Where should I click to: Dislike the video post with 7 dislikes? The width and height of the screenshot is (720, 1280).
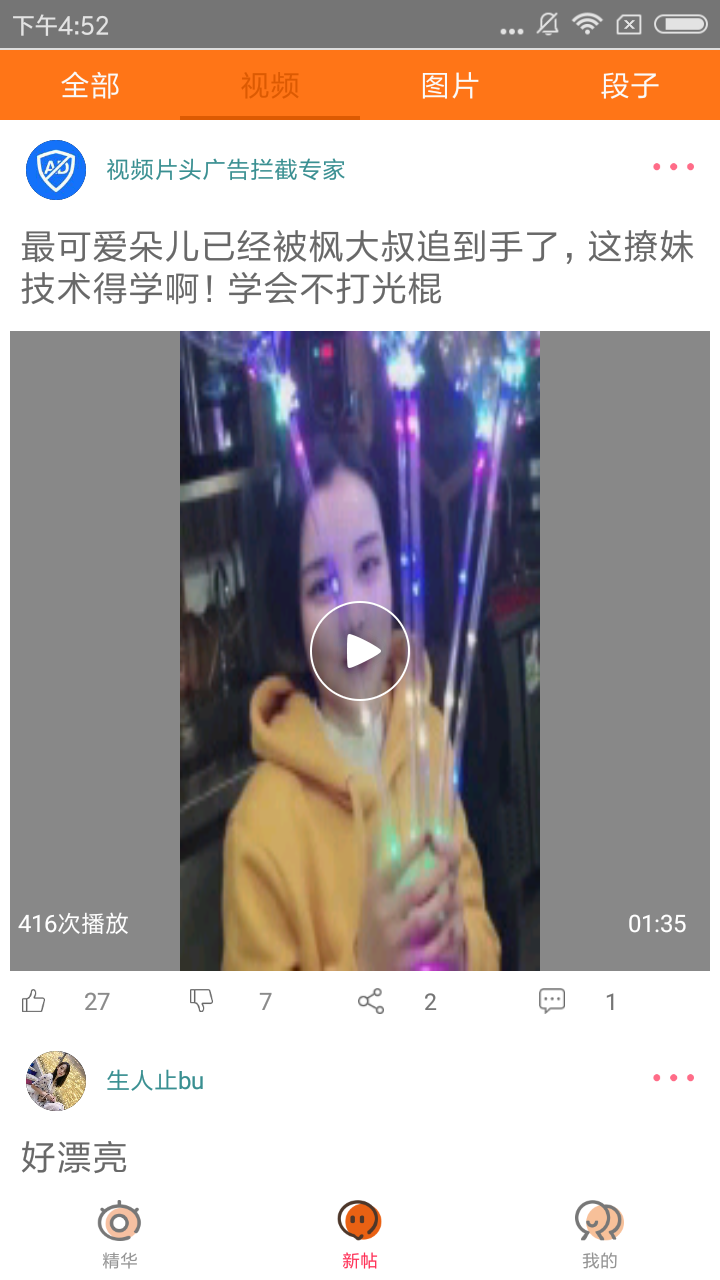click(202, 1001)
